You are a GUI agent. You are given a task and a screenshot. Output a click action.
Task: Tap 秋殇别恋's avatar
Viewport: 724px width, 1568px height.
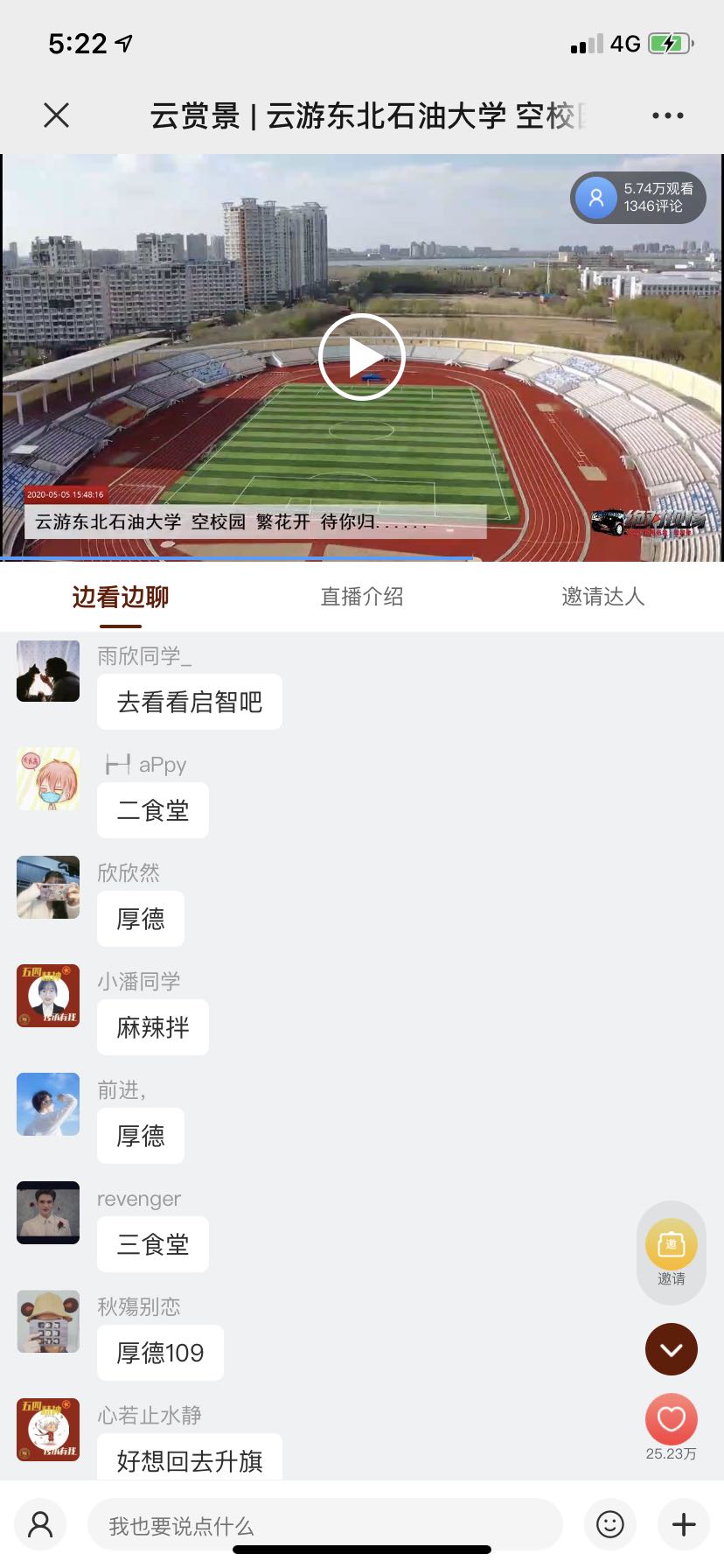tap(48, 1321)
